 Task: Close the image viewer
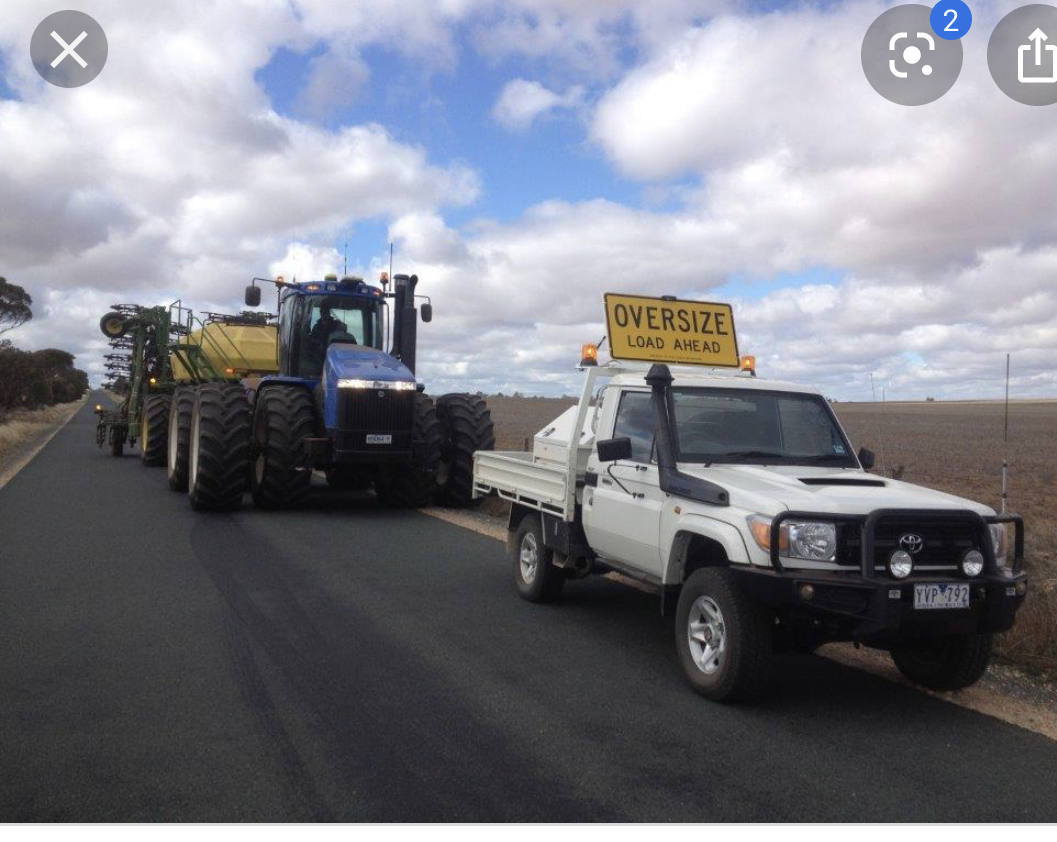point(68,49)
